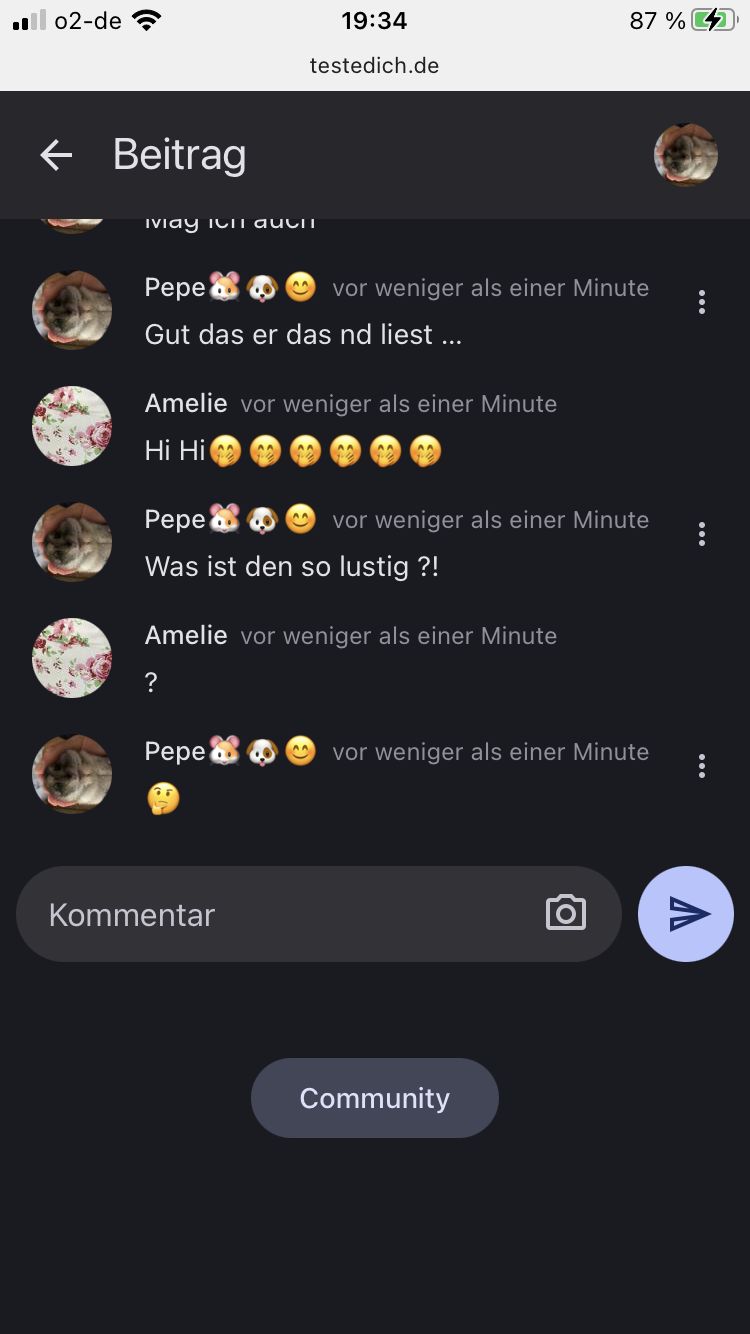Open your profile picture in the header

pyautogui.click(x=685, y=155)
